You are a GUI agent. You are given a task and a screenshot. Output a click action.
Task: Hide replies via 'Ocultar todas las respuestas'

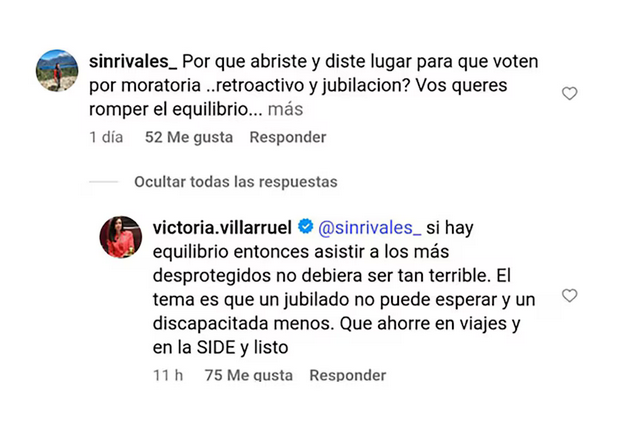click(x=235, y=182)
